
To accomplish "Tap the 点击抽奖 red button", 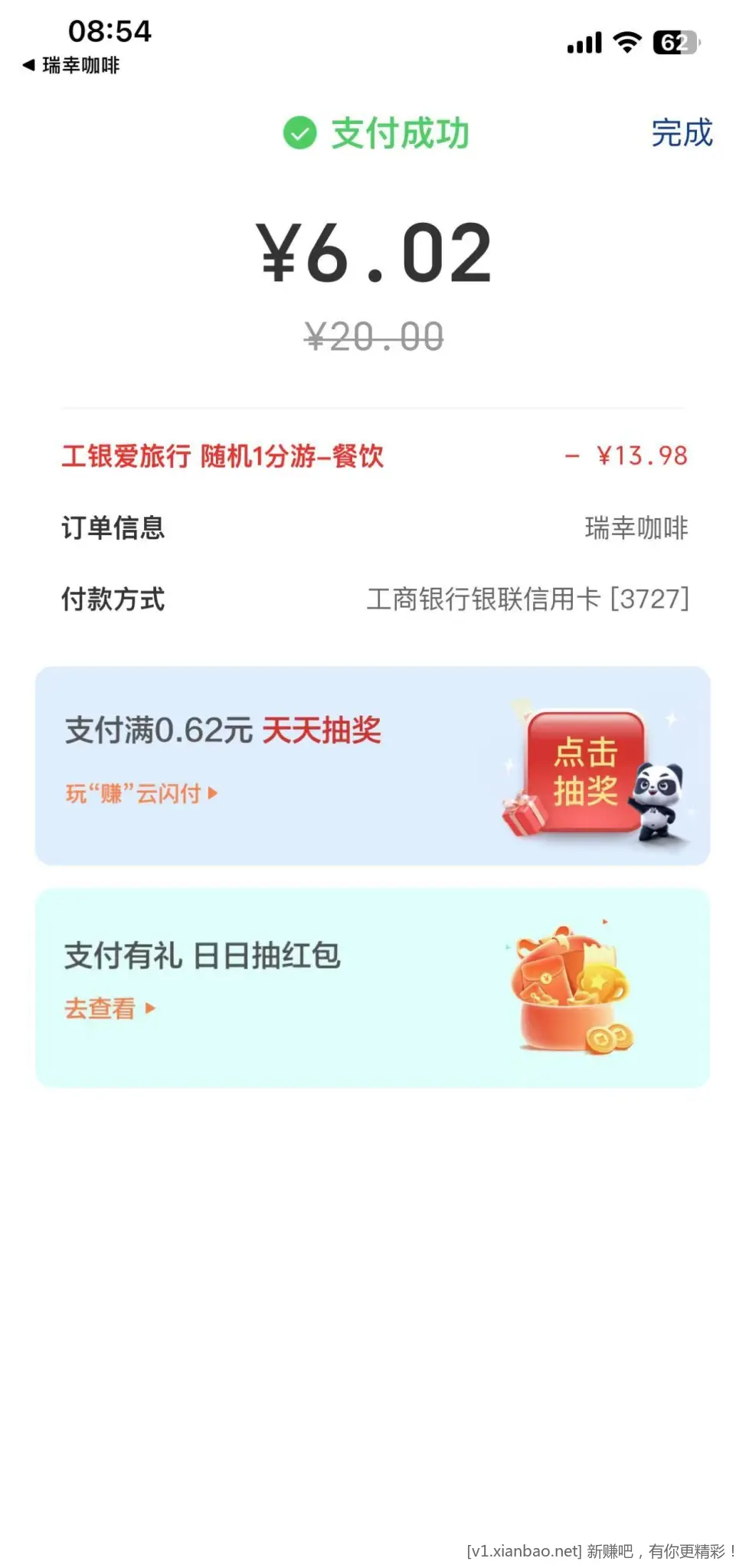I will pyautogui.click(x=586, y=771).
